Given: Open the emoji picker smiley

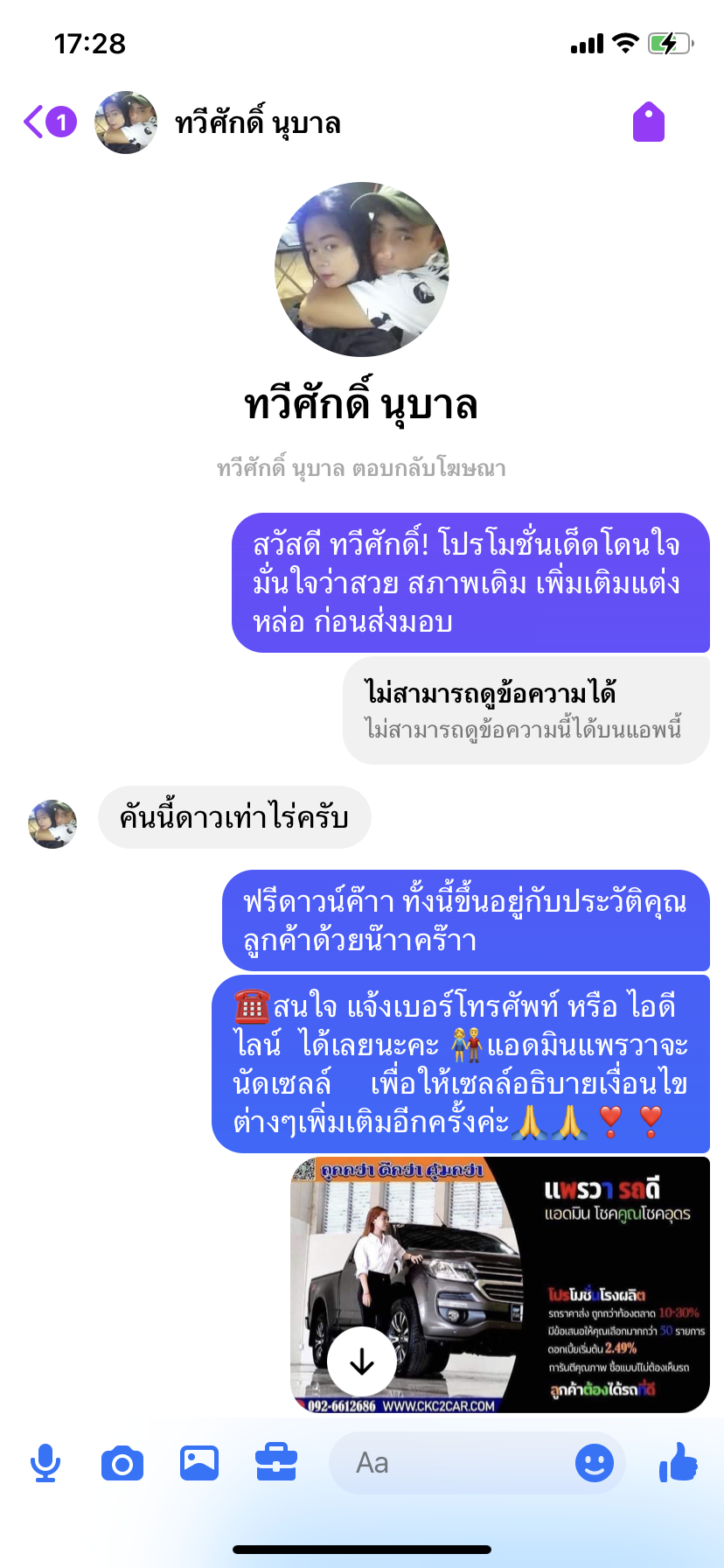Looking at the screenshot, I should pos(594,1463).
